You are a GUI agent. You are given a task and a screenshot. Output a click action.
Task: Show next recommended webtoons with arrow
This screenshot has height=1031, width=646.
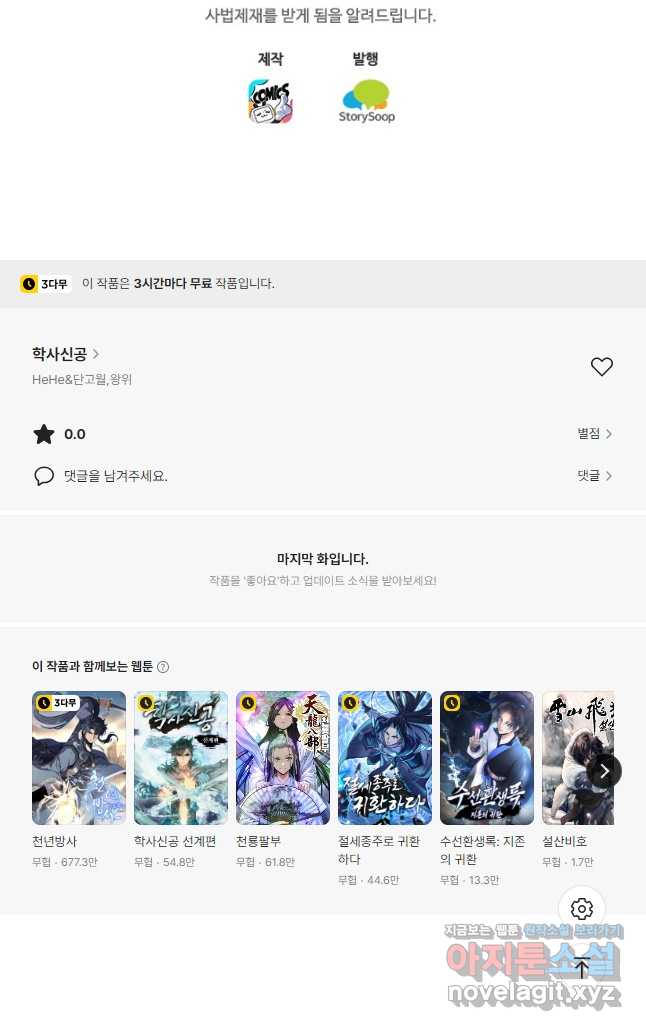(604, 771)
